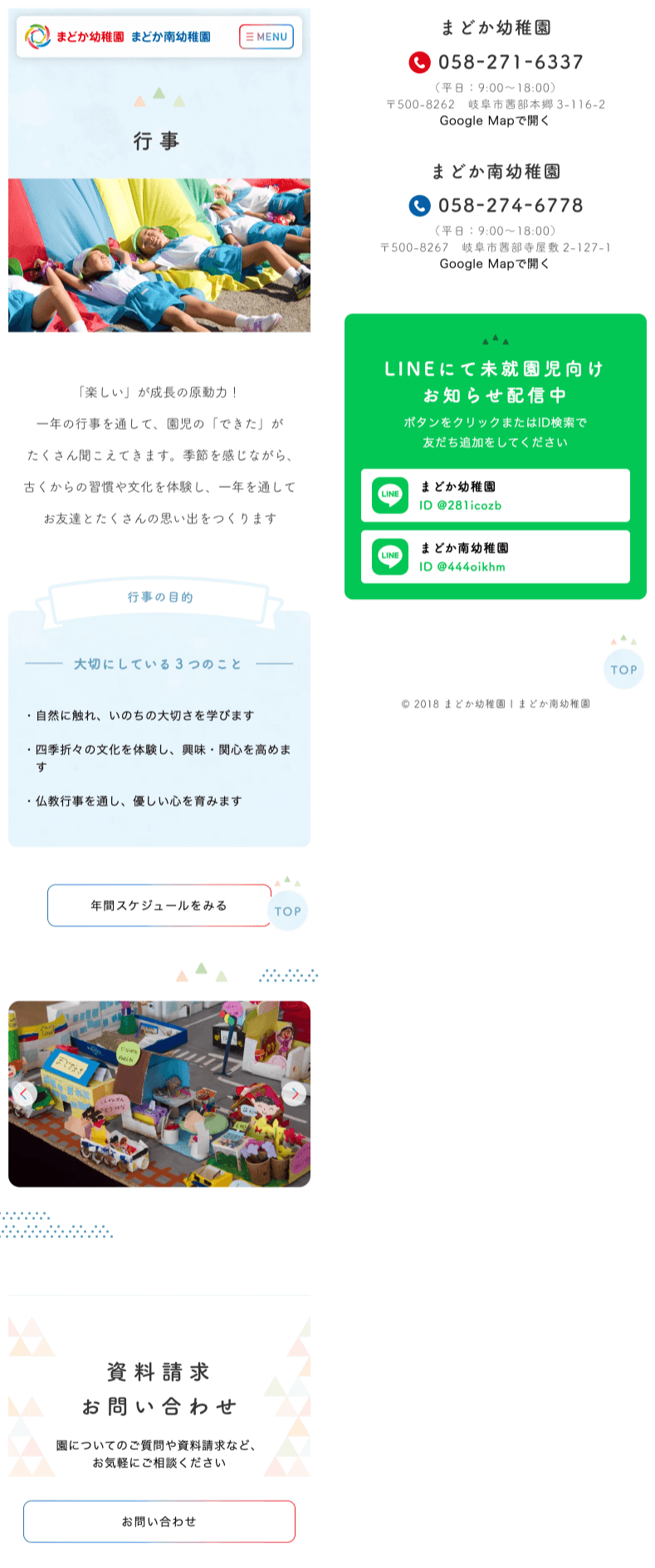This screenshot has width=655, height=1568.
Task: Tap the まどか幼稚園 header logo link
Action: tap(76, 37)
